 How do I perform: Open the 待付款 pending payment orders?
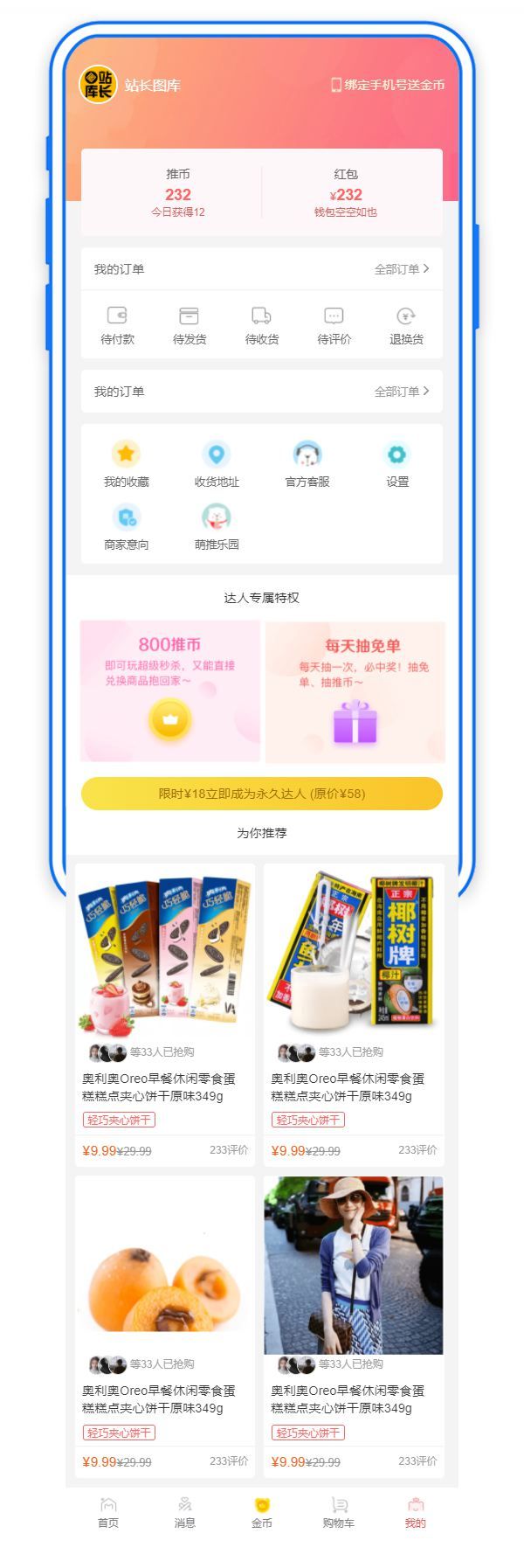point(117,325)
